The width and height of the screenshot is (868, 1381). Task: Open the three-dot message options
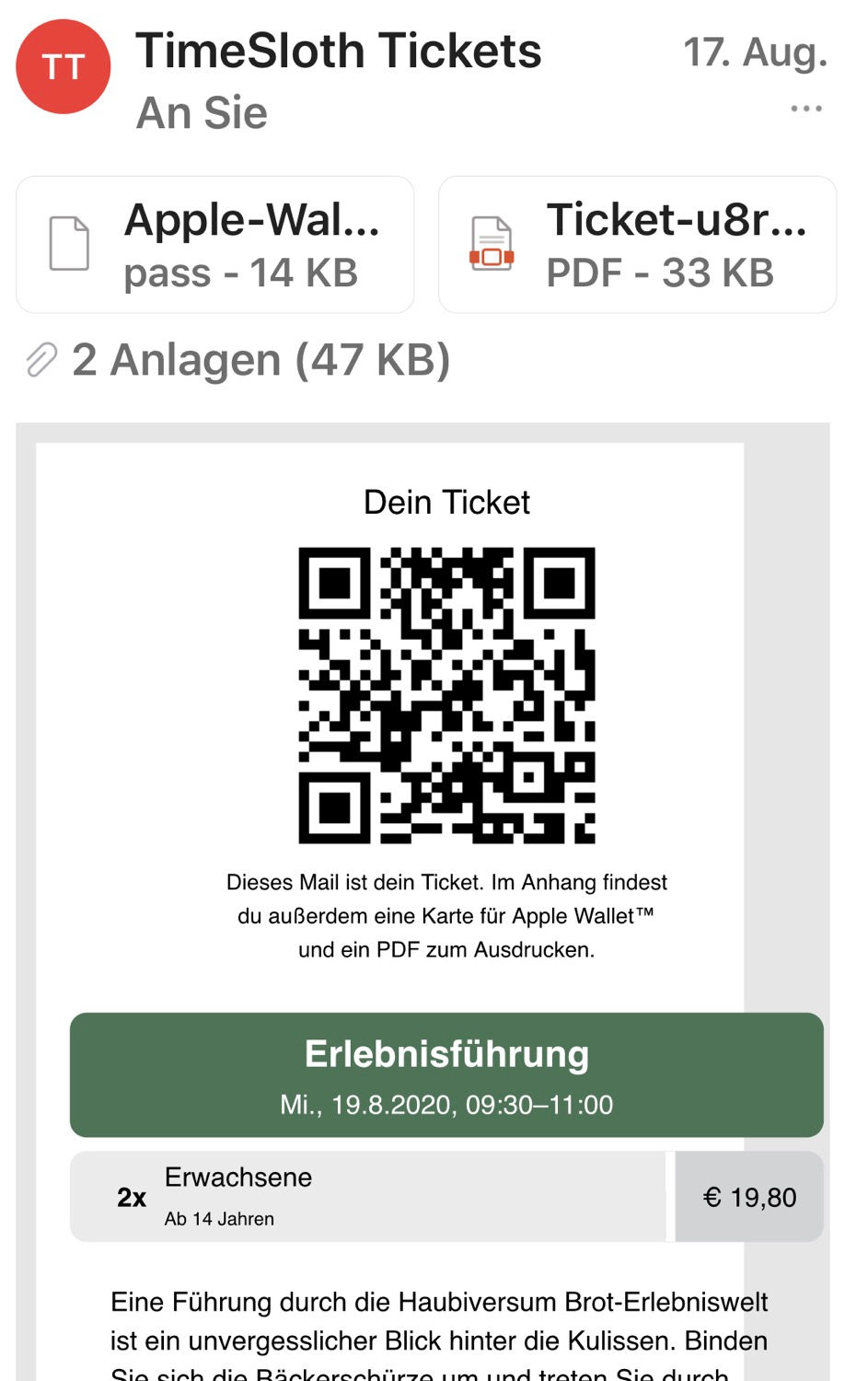[x=805, y=109]
